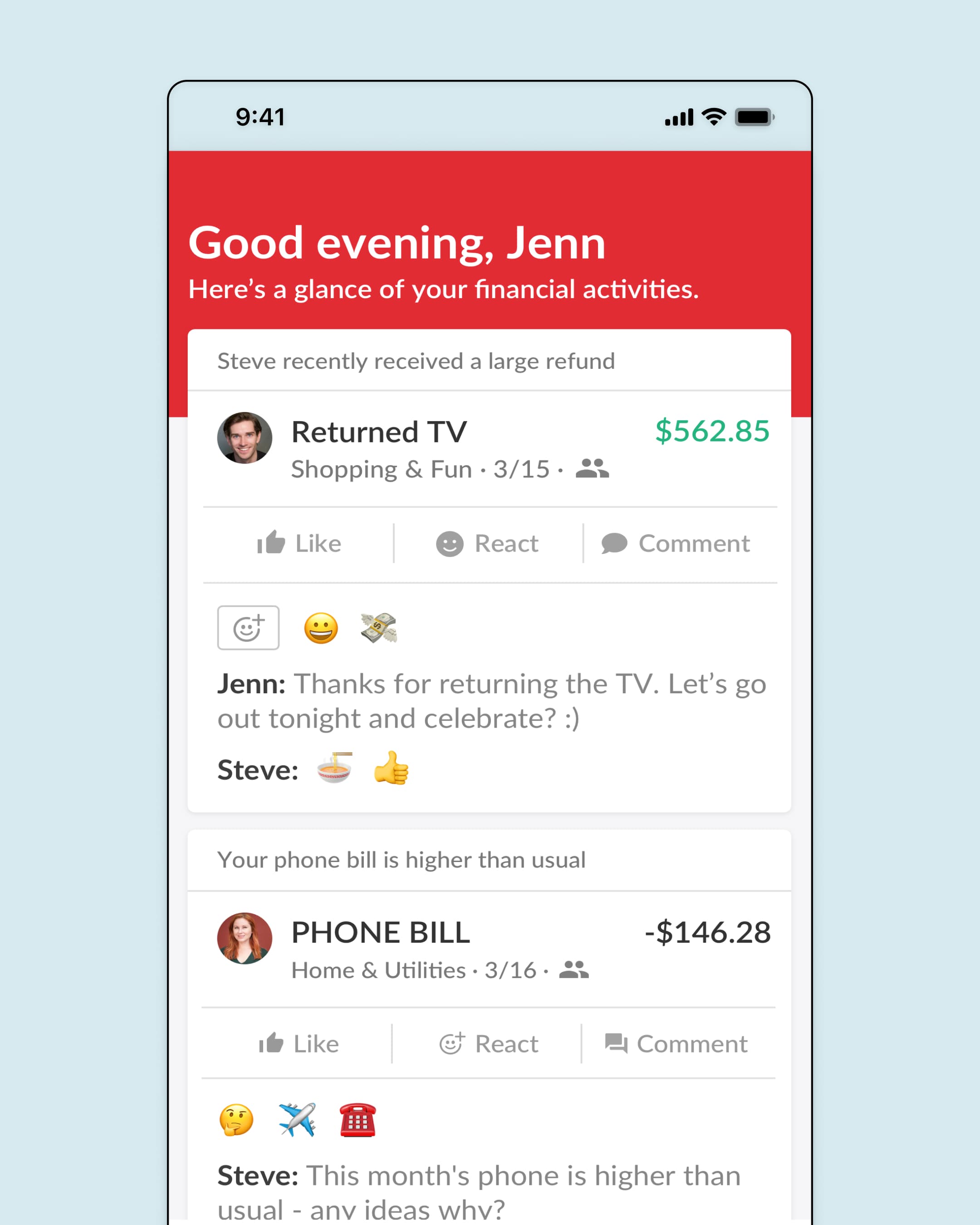980x1225 pixels.
Task: Select the insight 'Your phone bill is higher than usual'
Action: pos(402,859)
